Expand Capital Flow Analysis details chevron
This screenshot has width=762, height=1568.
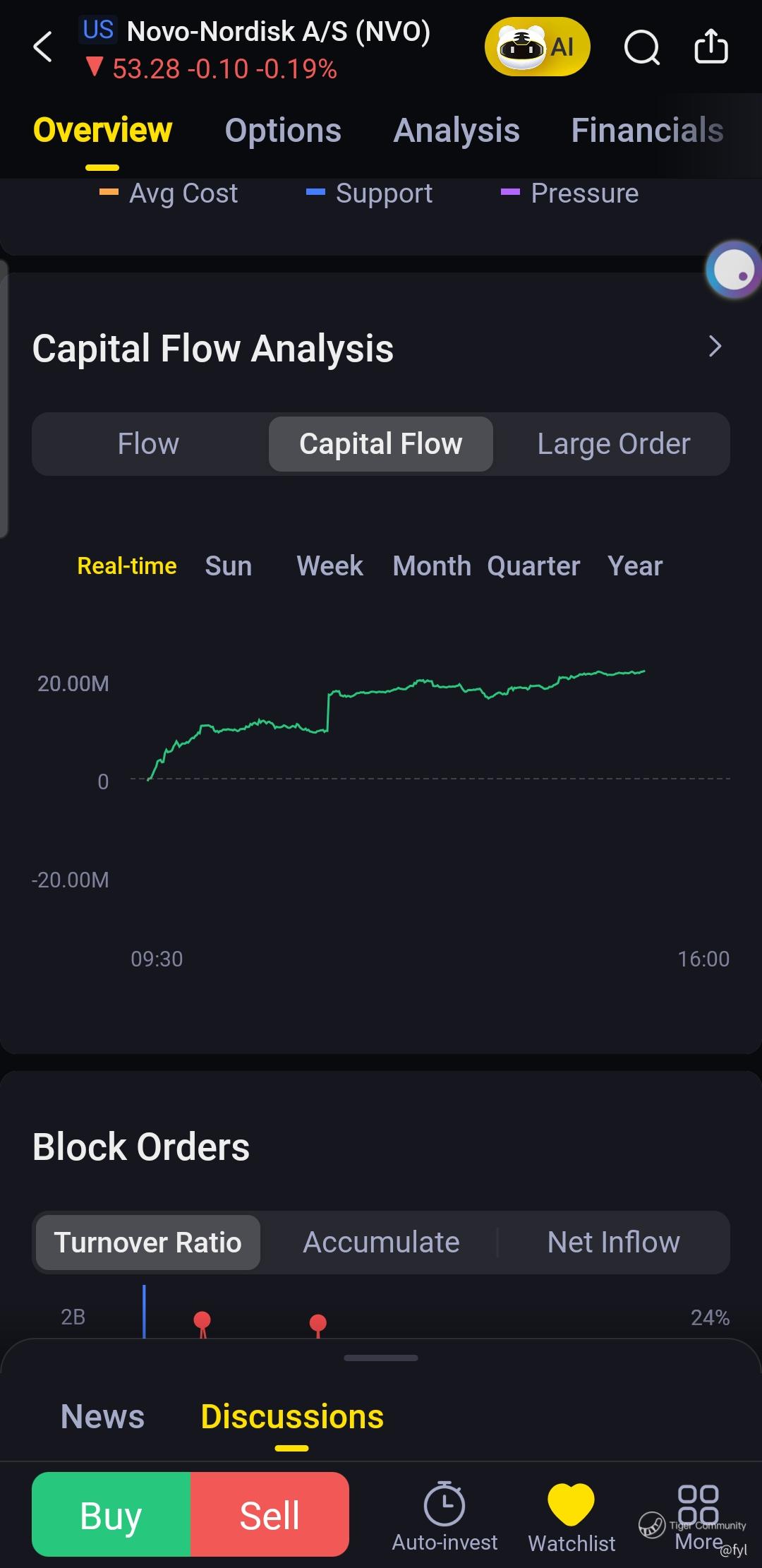click(715, 347)
